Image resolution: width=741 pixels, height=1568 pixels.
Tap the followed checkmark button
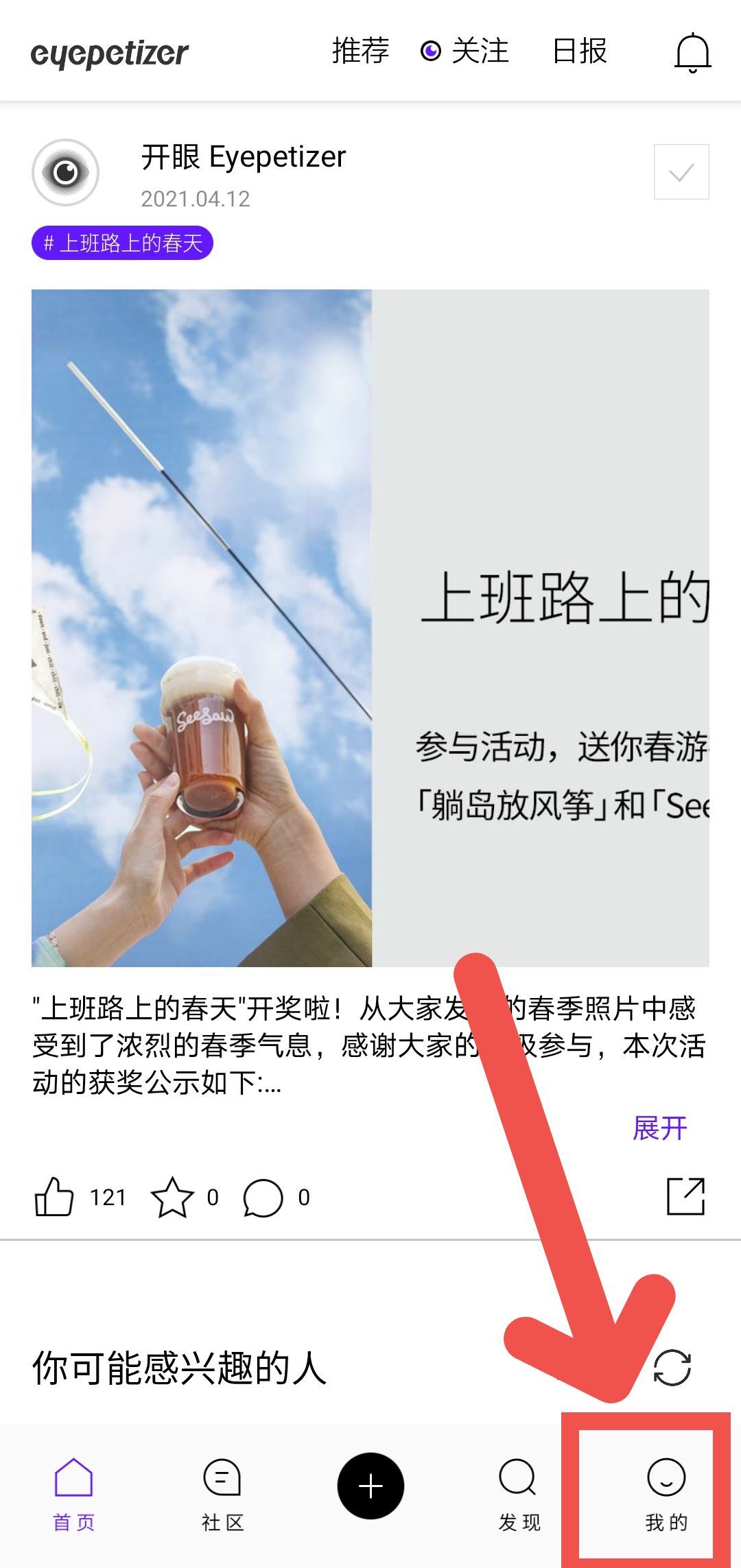[681, 172]
